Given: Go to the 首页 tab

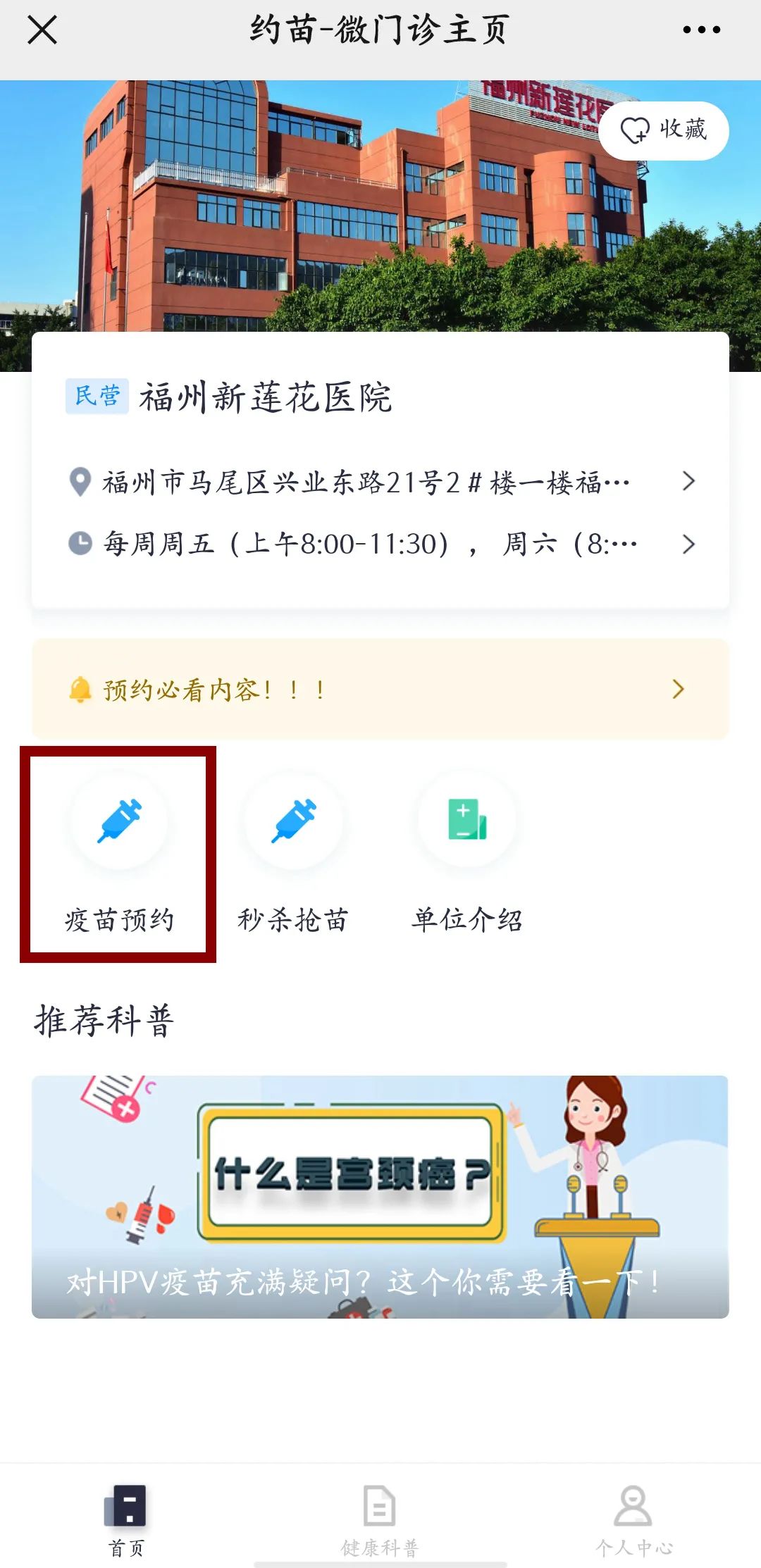Looking at the screenshot, I should tap(127, 1519).
